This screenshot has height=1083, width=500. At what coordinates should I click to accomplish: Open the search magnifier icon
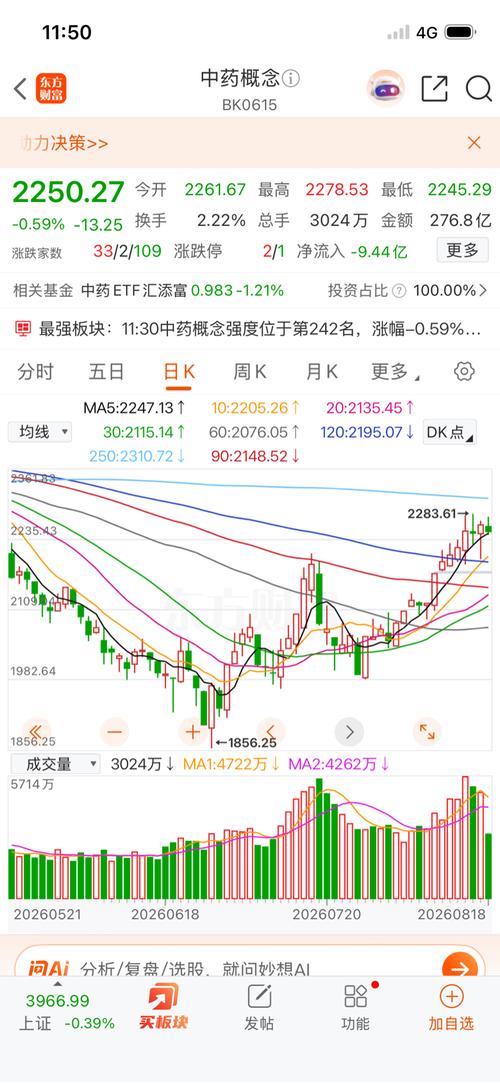point(478,88)
